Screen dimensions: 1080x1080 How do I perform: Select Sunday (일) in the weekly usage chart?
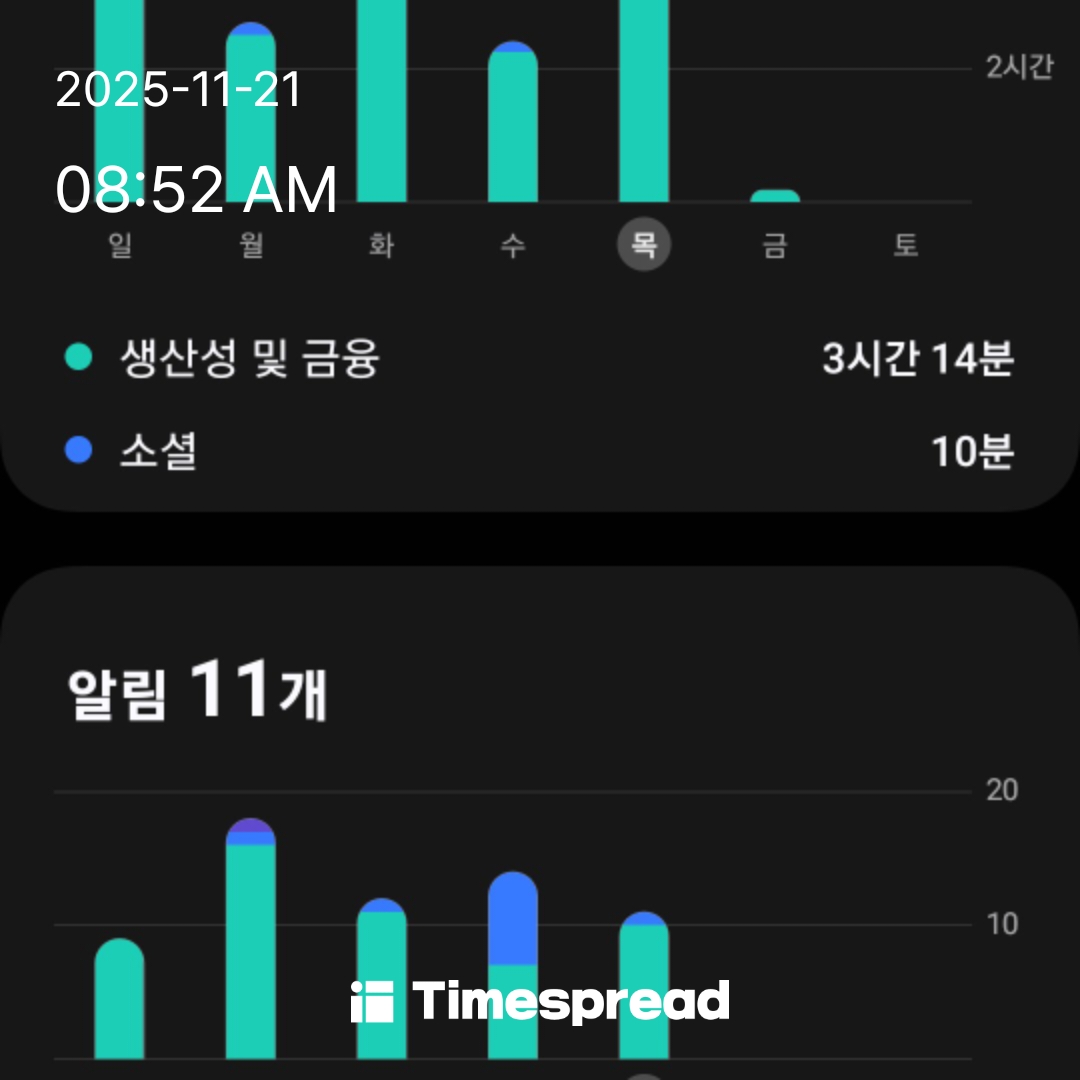click(x=120, y=245)
